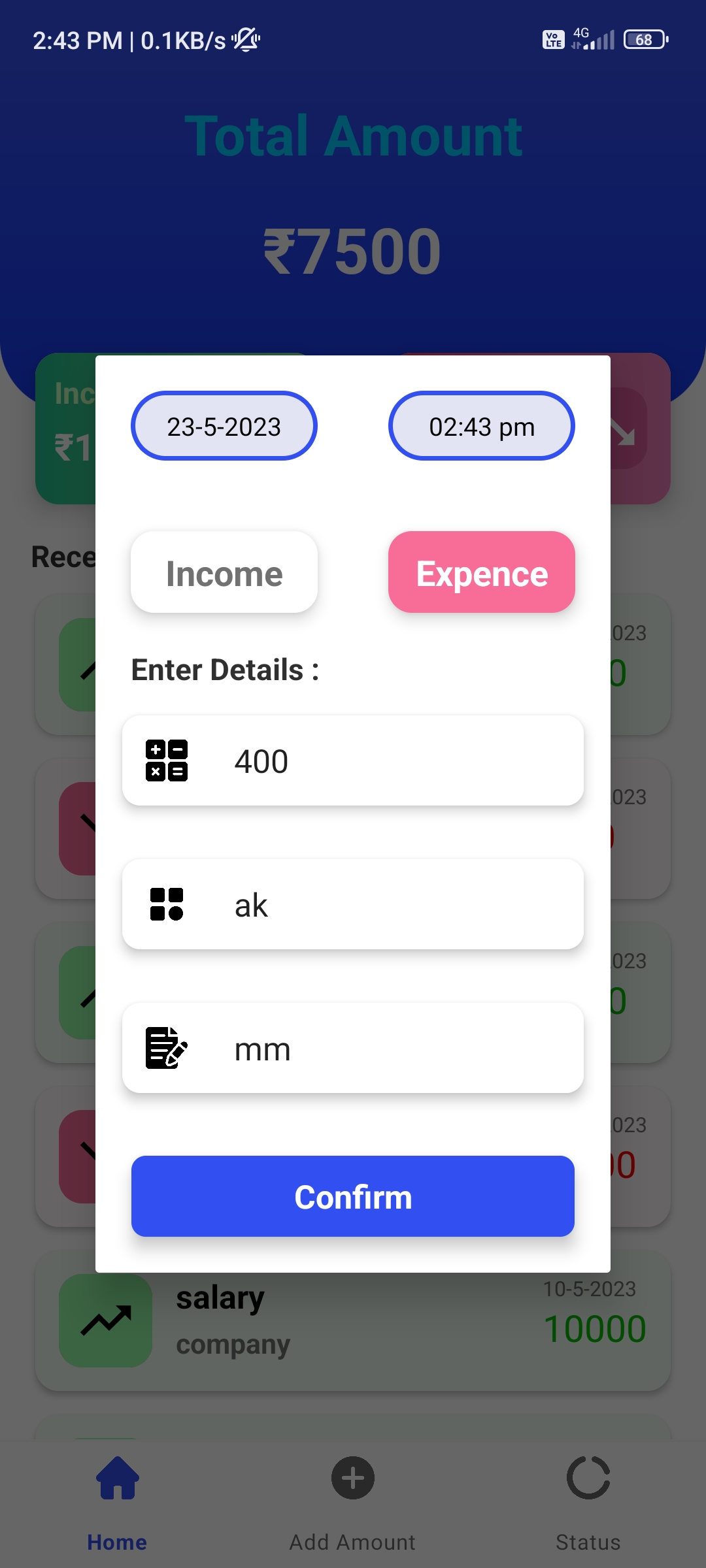Tap the battery indicator in the status bar
Image resolution: width=706 pixels, height=1568 pixels.
click(x=644, y=41)
